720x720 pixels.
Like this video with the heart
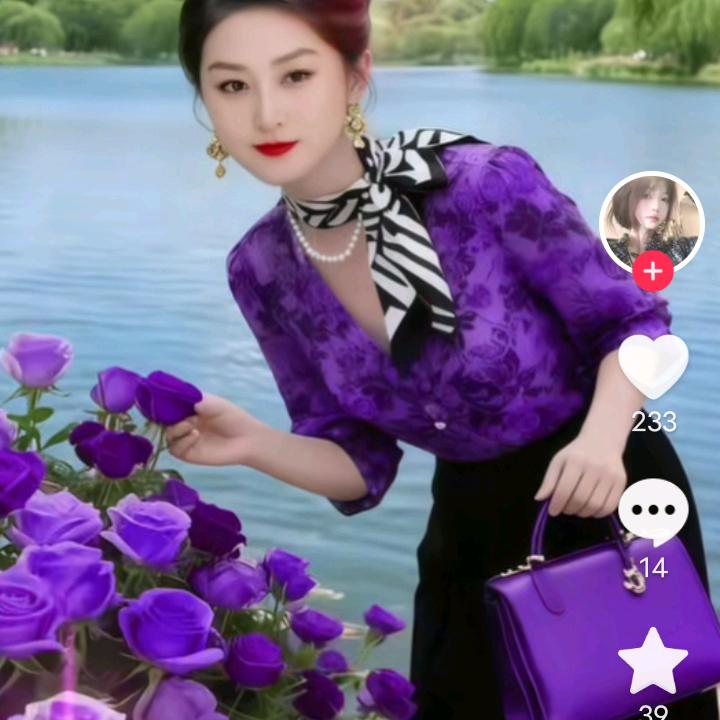click(x=653, y=365)
